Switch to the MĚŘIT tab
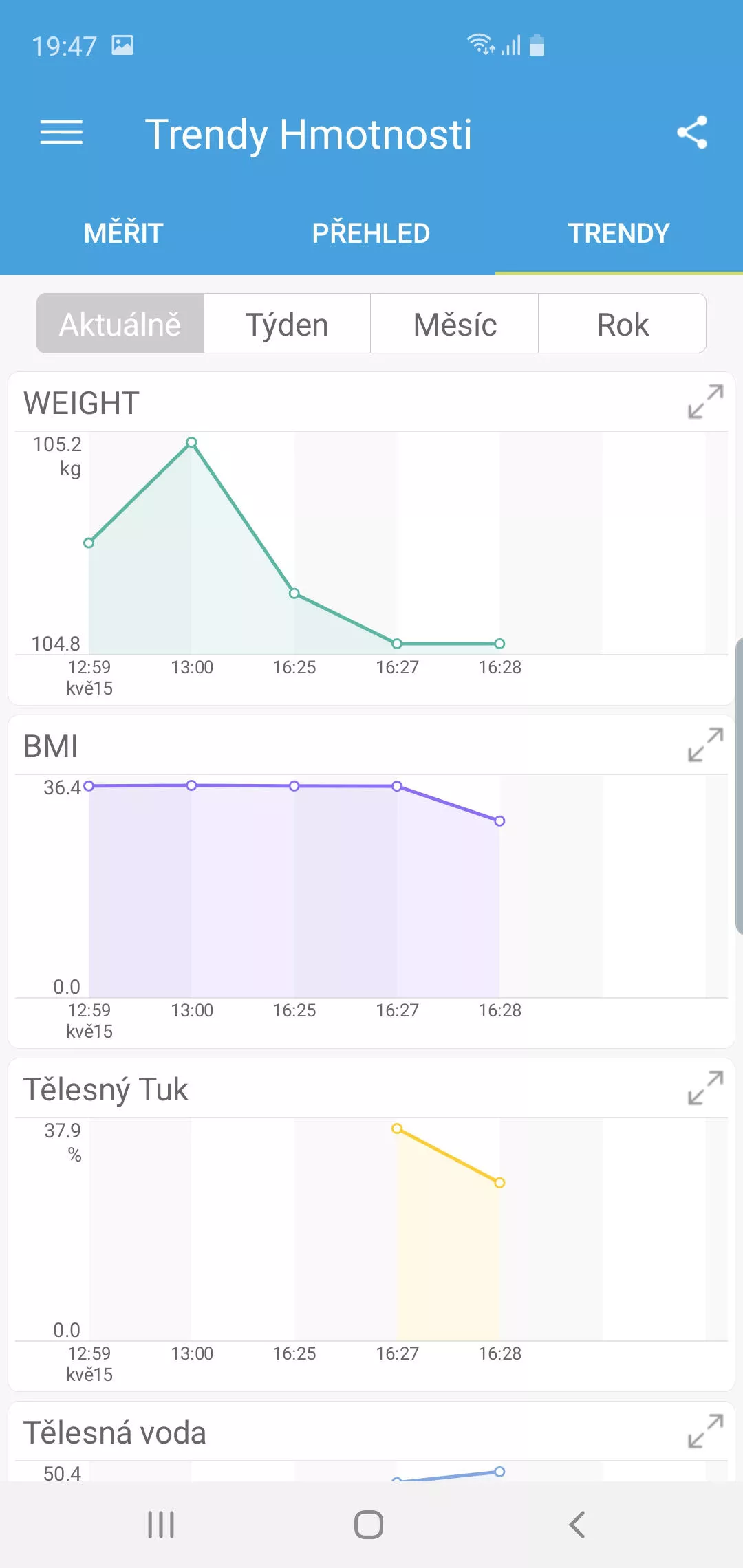 point(124,233)
